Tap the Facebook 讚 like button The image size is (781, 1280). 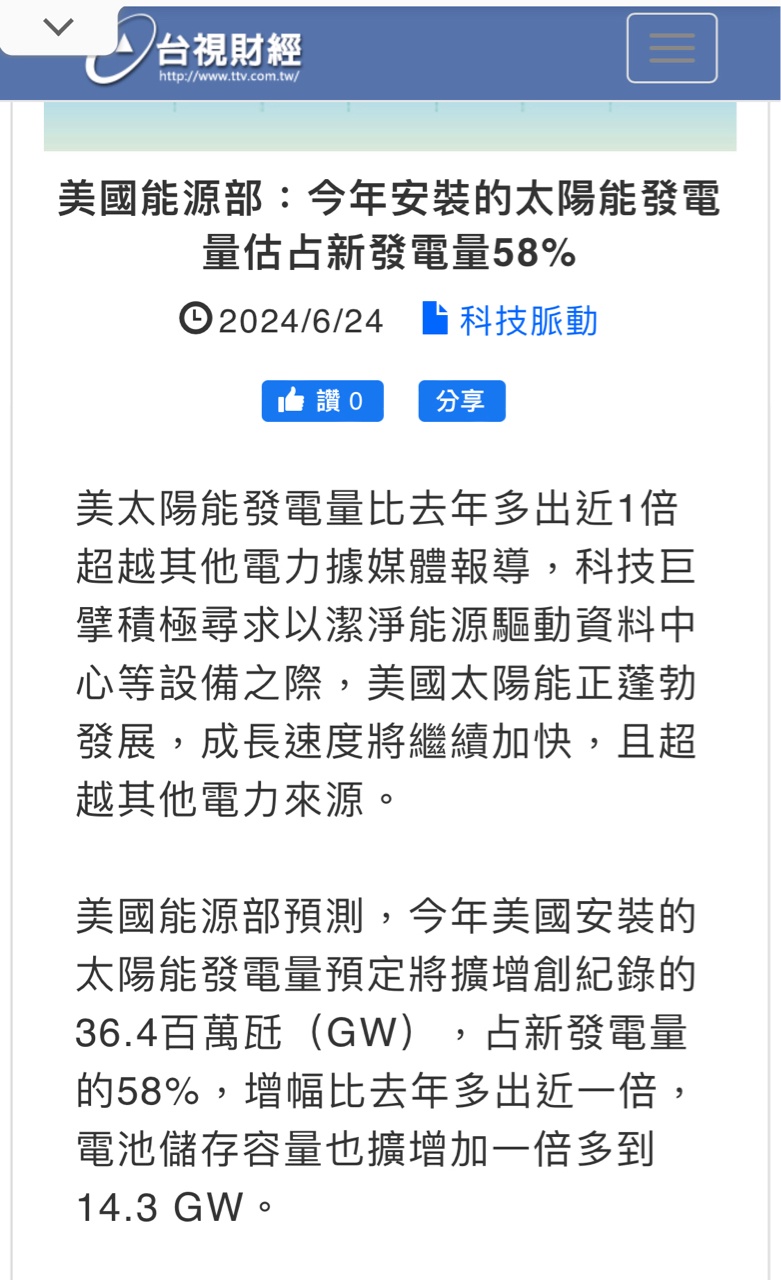(x=322, y=401)
